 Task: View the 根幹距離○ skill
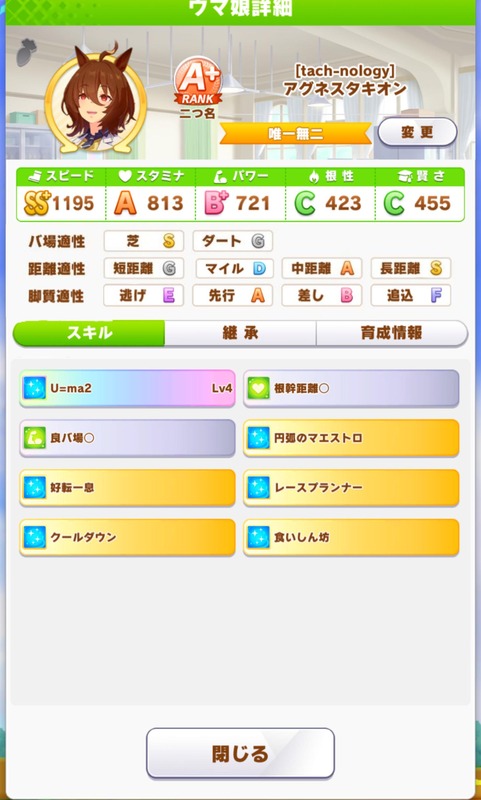(x=351, y=388)
